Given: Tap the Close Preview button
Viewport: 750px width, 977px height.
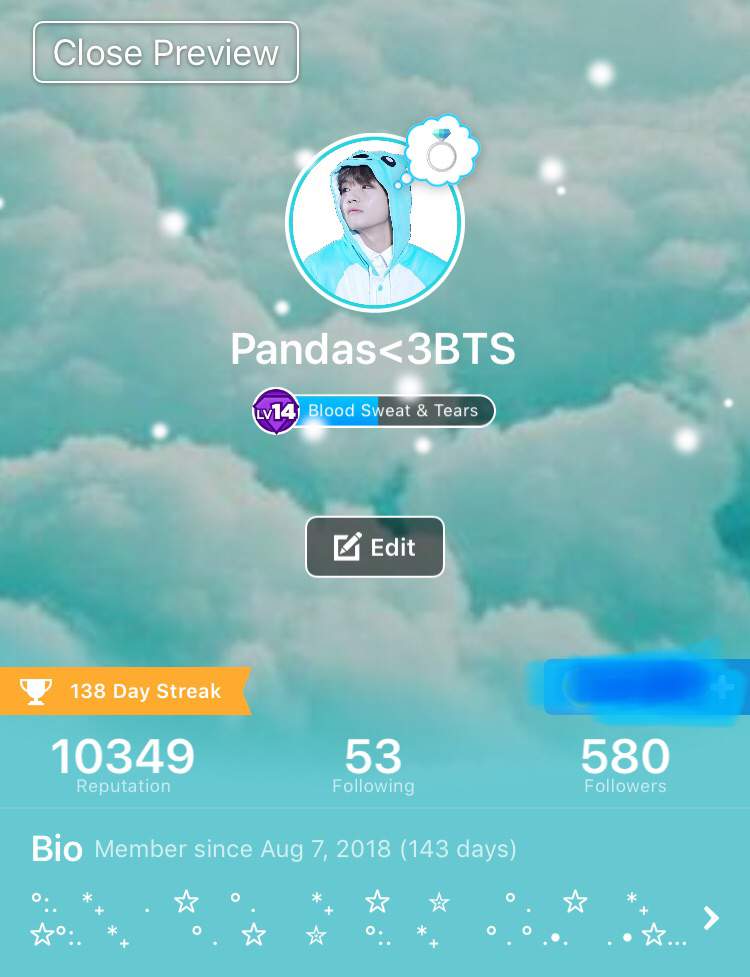Looking at the screenshot, I should pos(166,52).
